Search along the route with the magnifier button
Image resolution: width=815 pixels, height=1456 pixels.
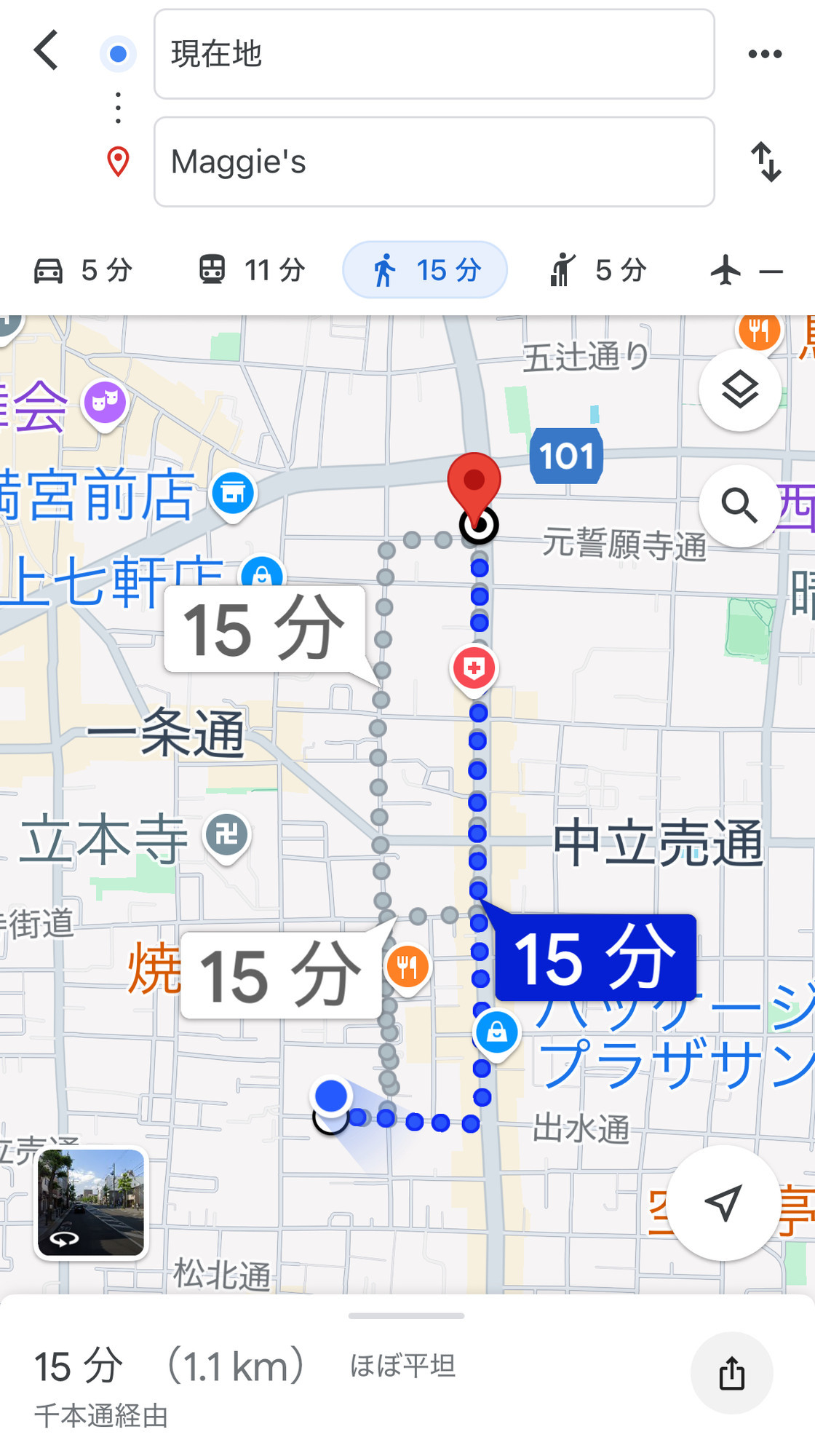point(740,506)
